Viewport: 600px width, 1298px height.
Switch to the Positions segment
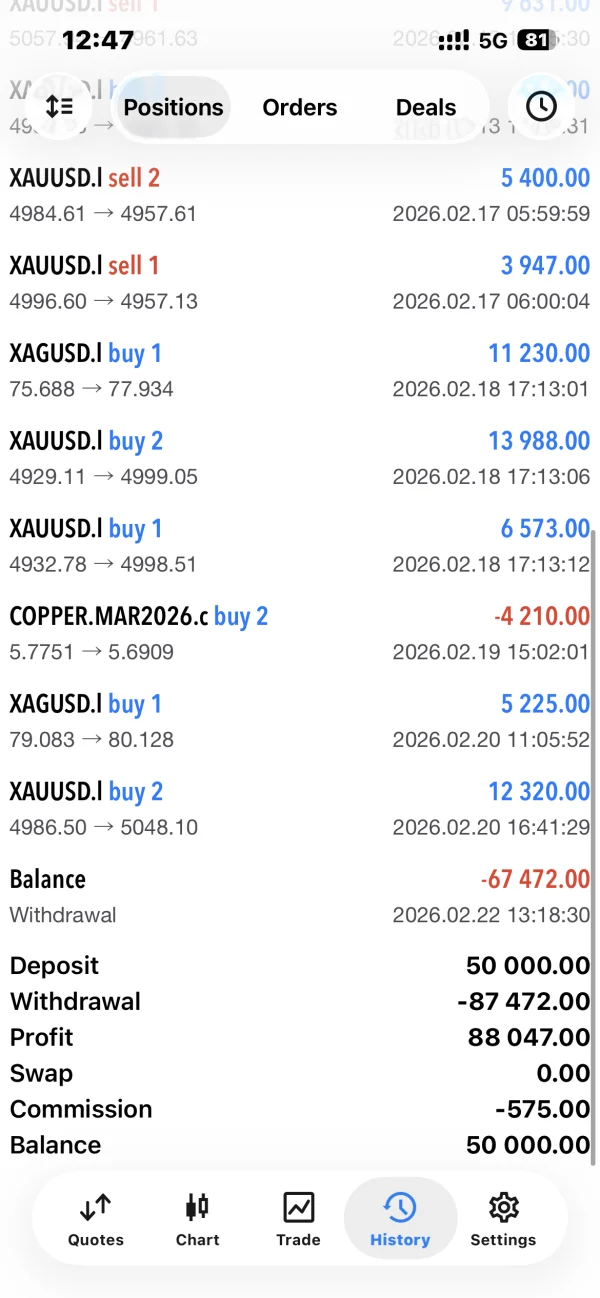pos(173,107)
